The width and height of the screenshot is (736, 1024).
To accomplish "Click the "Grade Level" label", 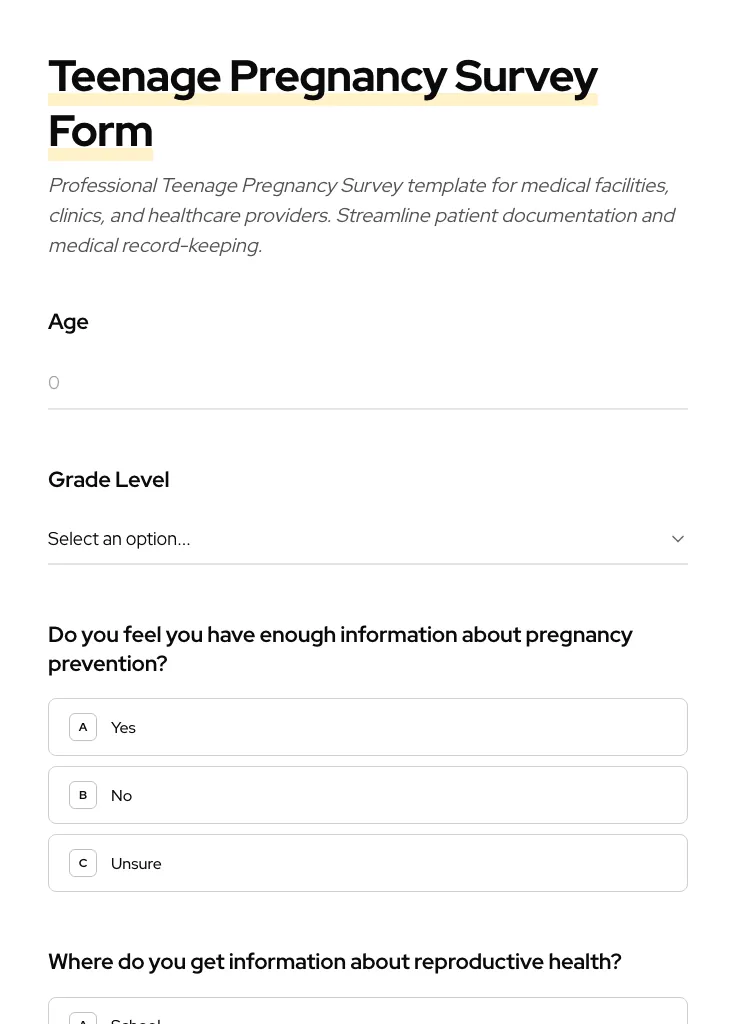I will (x=108, y=479).
